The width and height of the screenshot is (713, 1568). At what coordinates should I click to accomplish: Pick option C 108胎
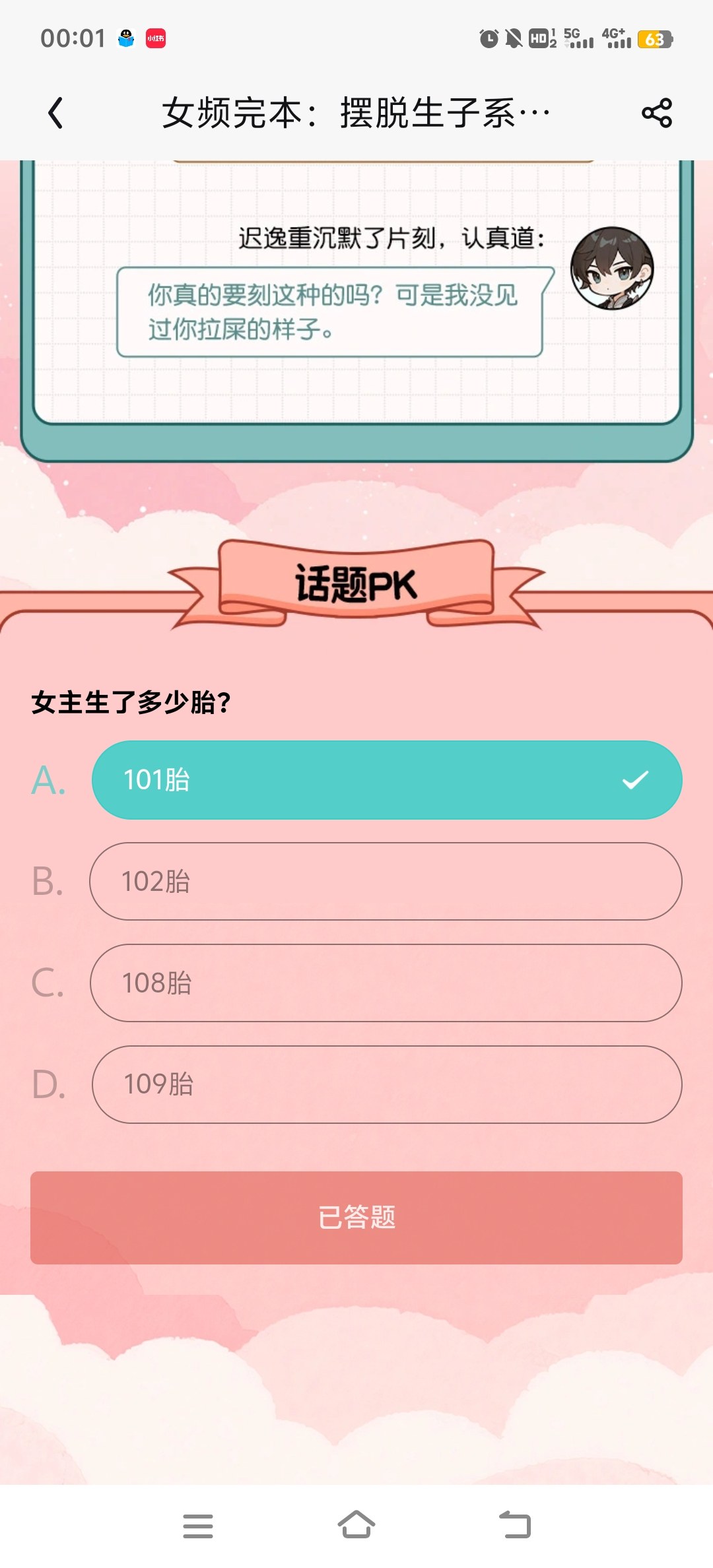point(386,983)
